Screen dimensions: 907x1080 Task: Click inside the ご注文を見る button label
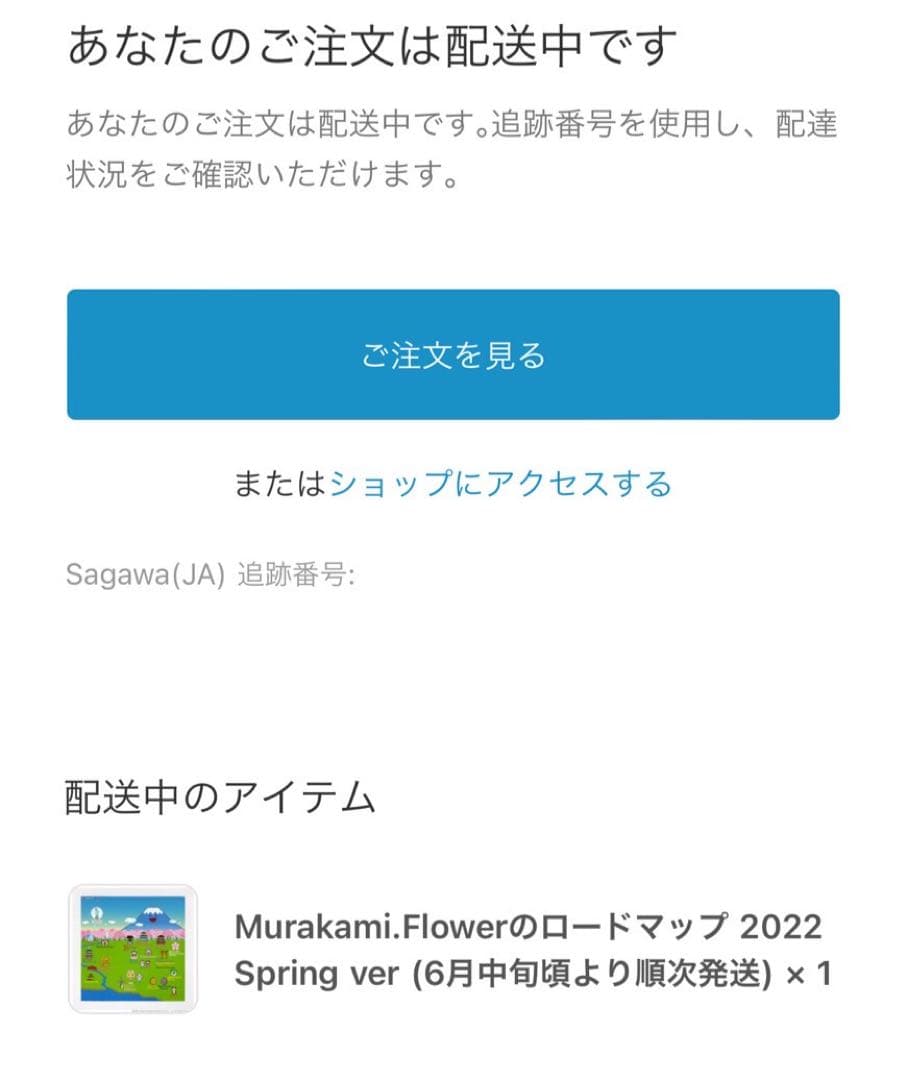[x=453, y=355]
